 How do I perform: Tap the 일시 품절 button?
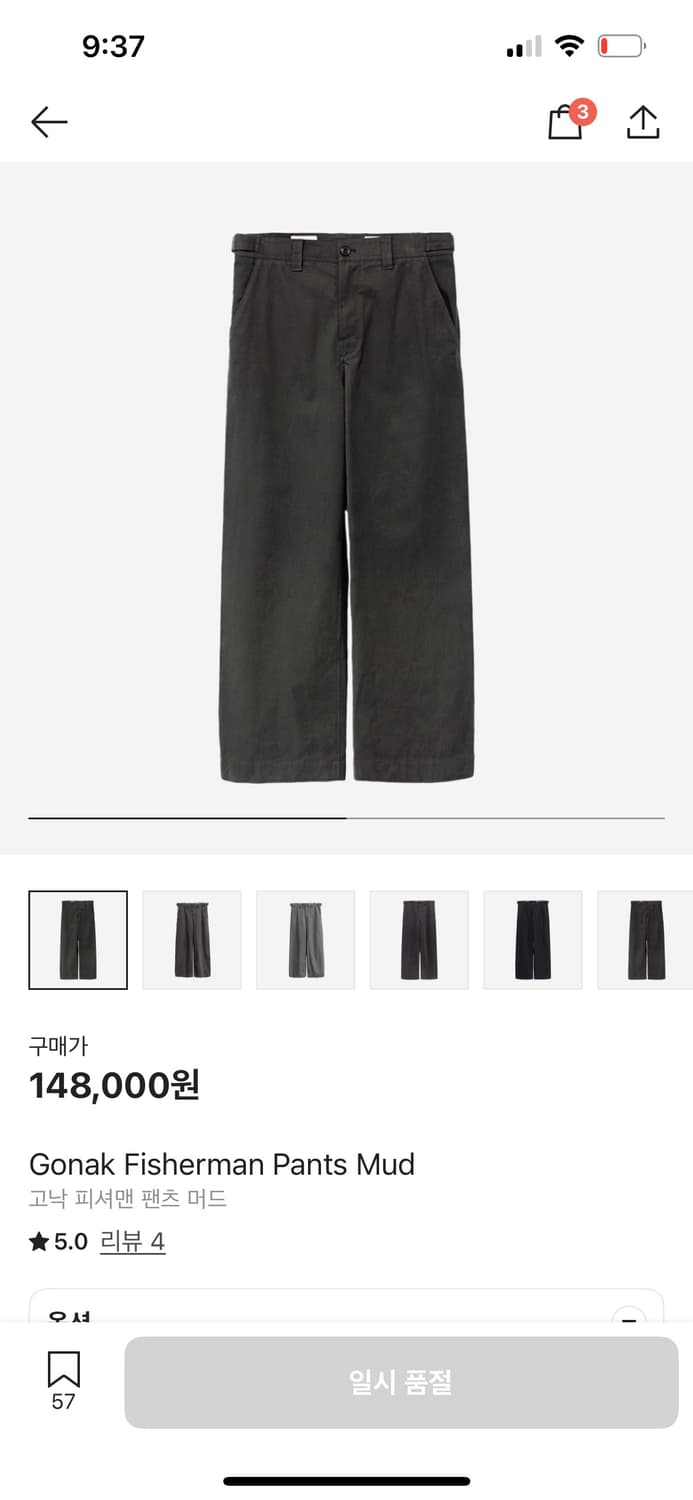pos(401,1382)
